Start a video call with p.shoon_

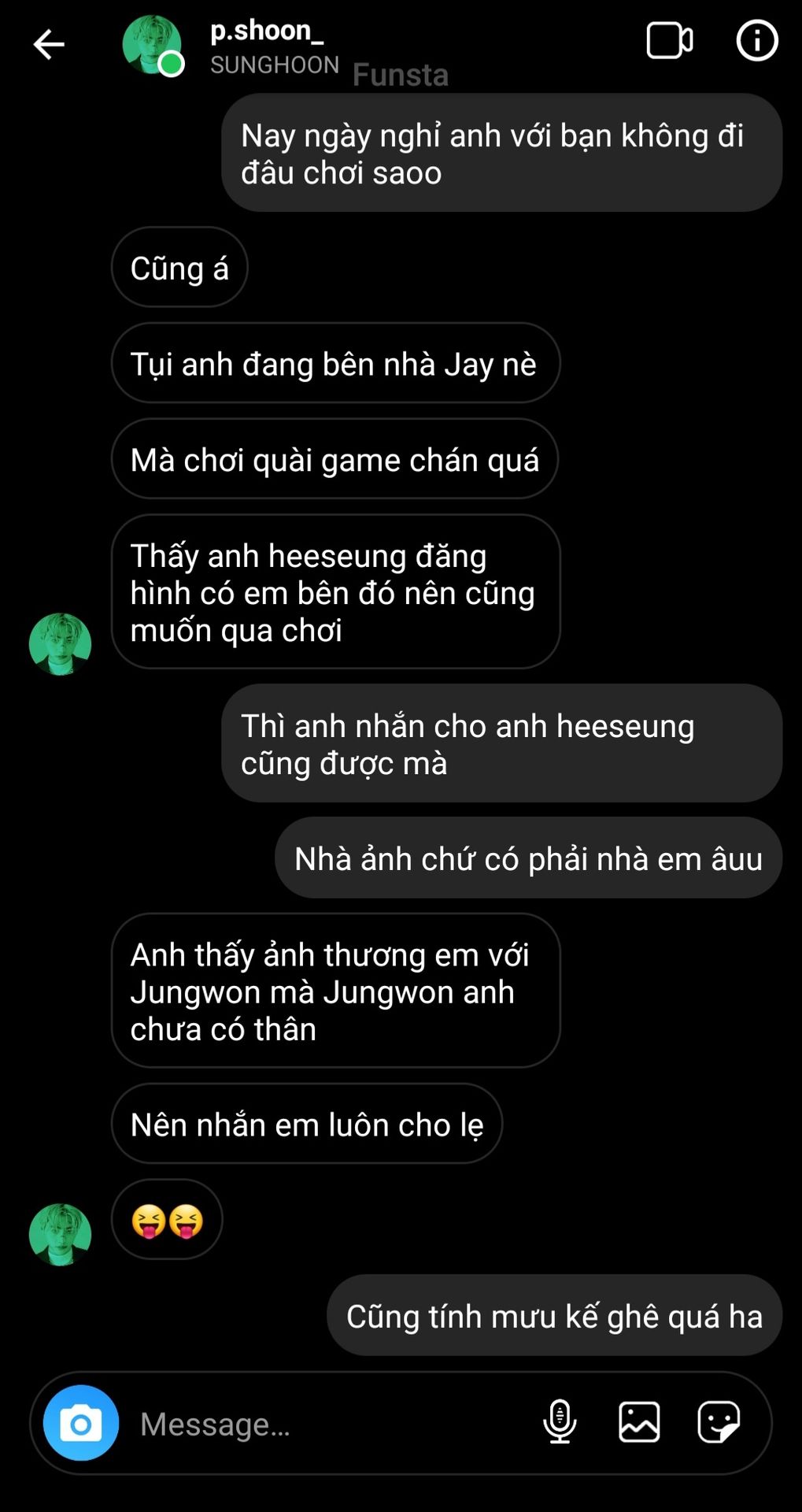coord(669,41)
